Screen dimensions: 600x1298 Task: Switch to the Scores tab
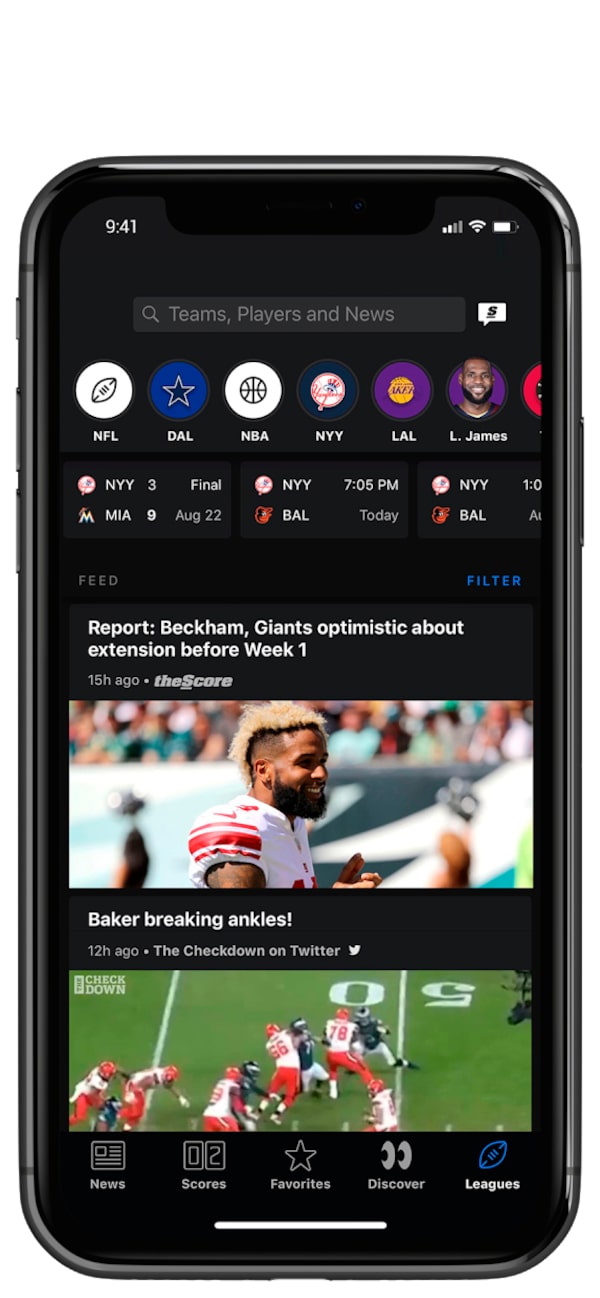204,1165
